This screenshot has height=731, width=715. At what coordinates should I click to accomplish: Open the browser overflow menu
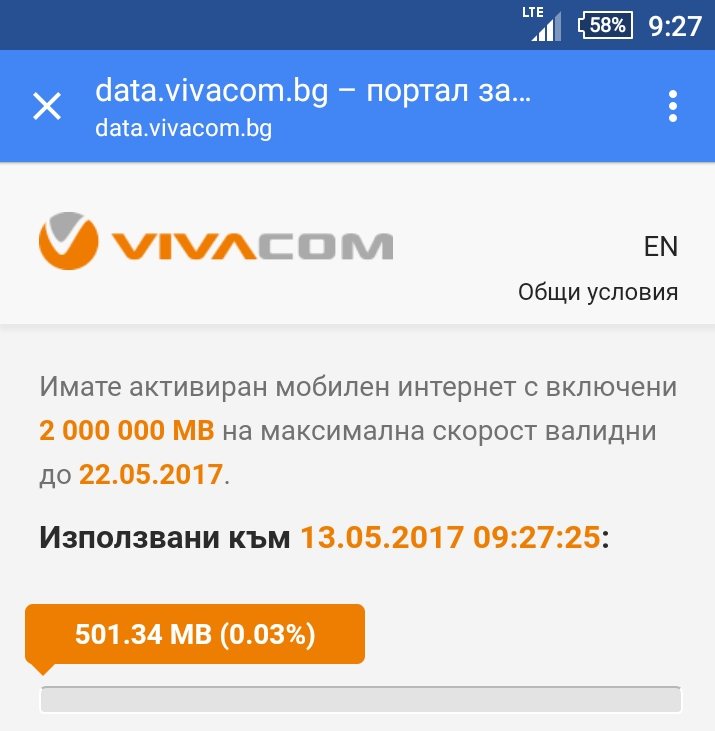point(673,106)
